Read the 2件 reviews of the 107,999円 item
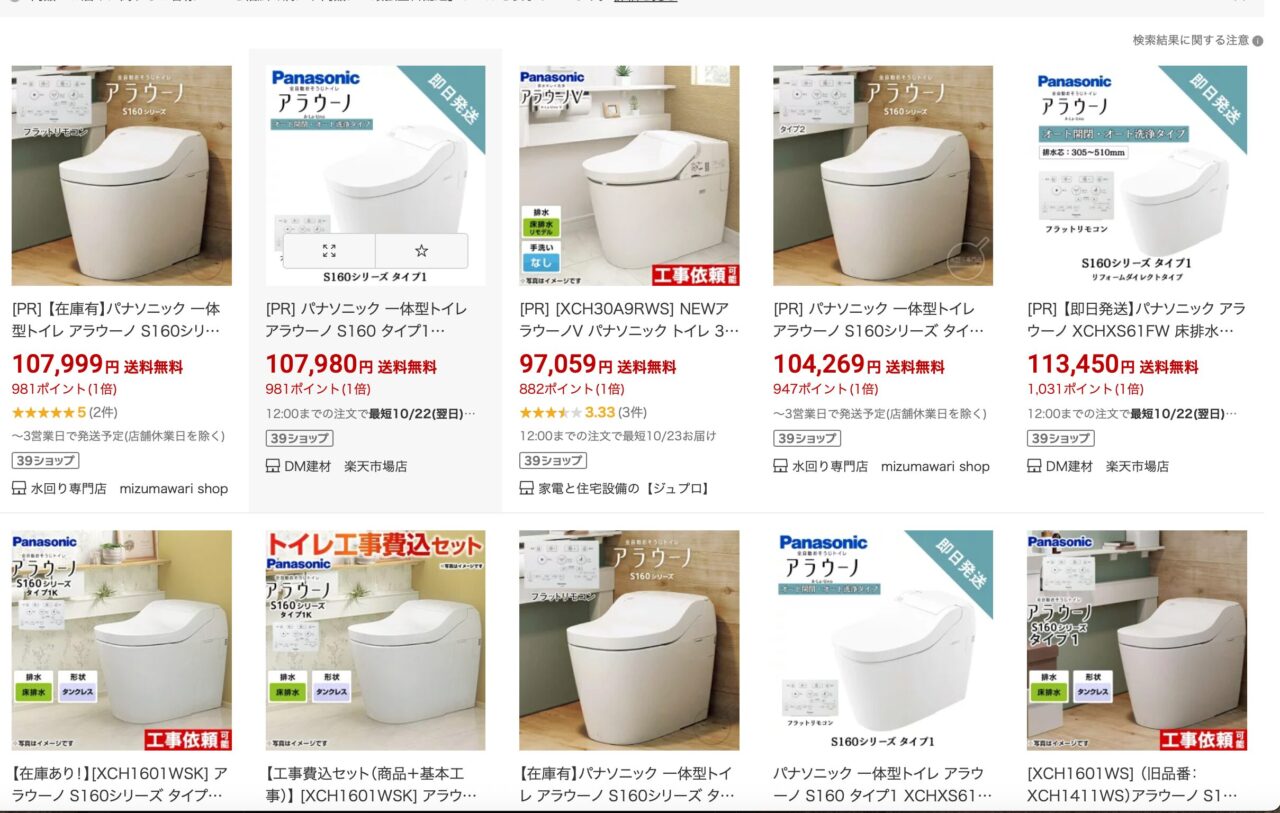The height and width of the screenshot is (813, 1280). [x=102, y=412]
